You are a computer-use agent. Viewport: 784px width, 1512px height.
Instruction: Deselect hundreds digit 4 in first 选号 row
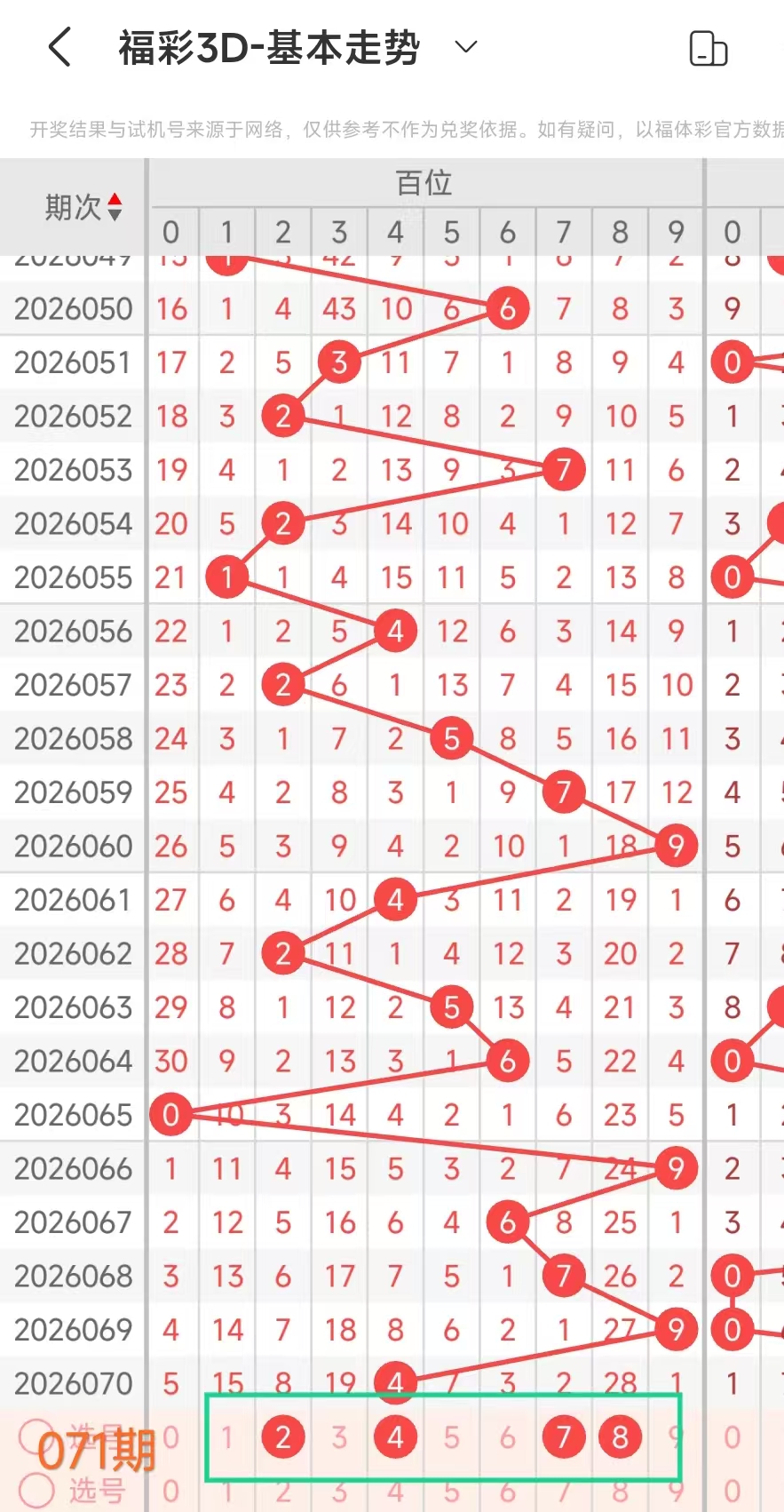pos(396,1436)
